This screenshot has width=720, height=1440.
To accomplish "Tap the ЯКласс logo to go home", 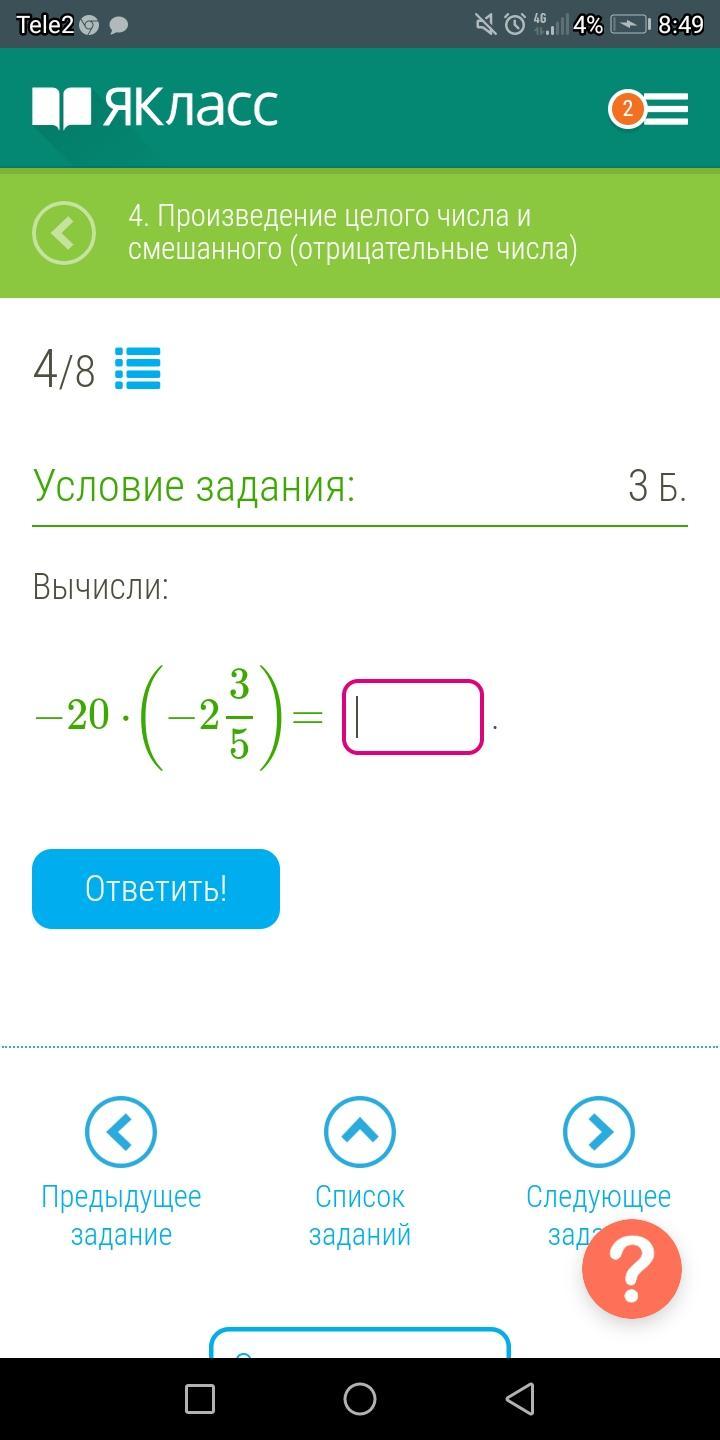I will 155,108.
